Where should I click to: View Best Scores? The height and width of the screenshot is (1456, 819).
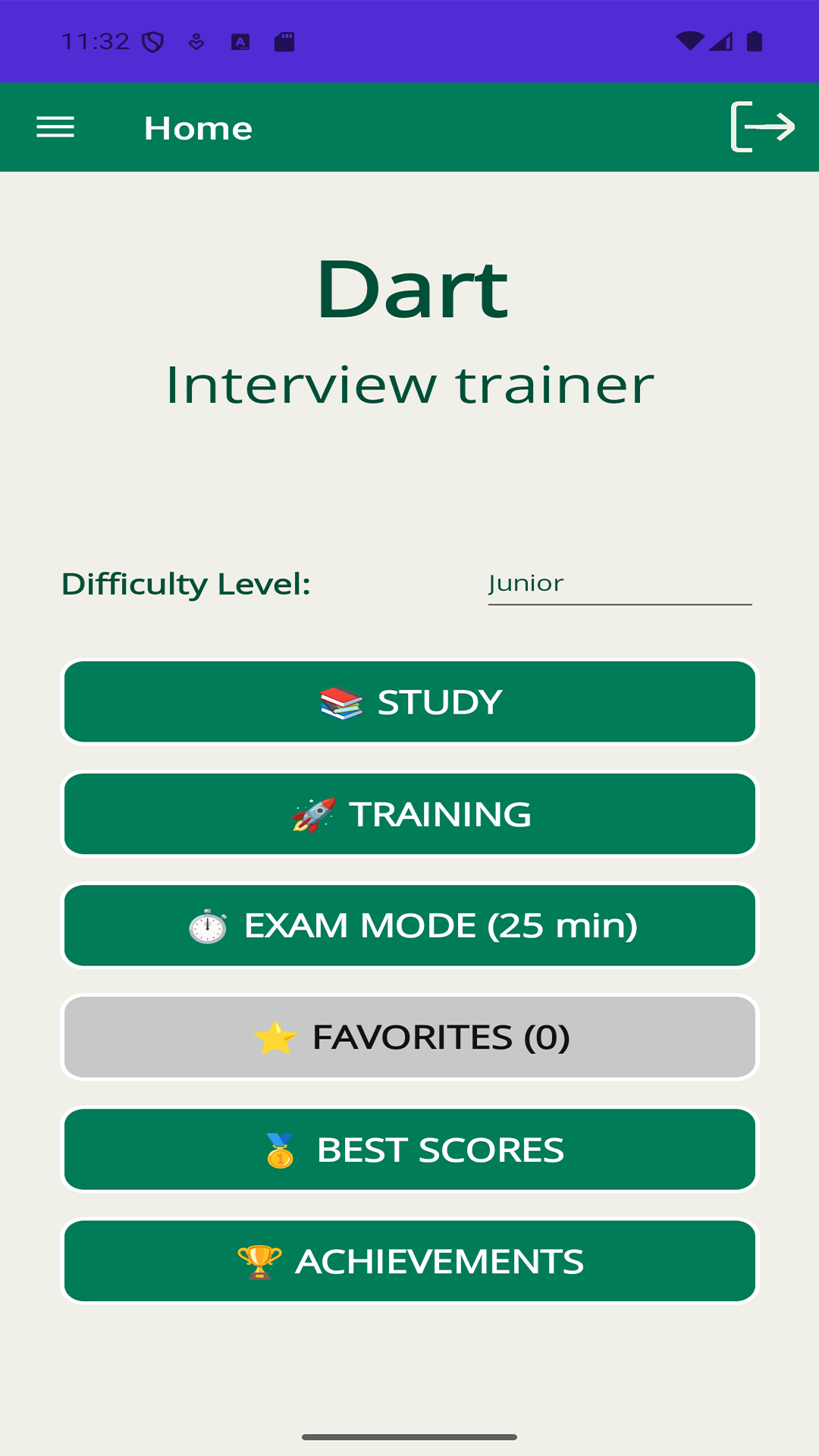(x=409, y=1150)
